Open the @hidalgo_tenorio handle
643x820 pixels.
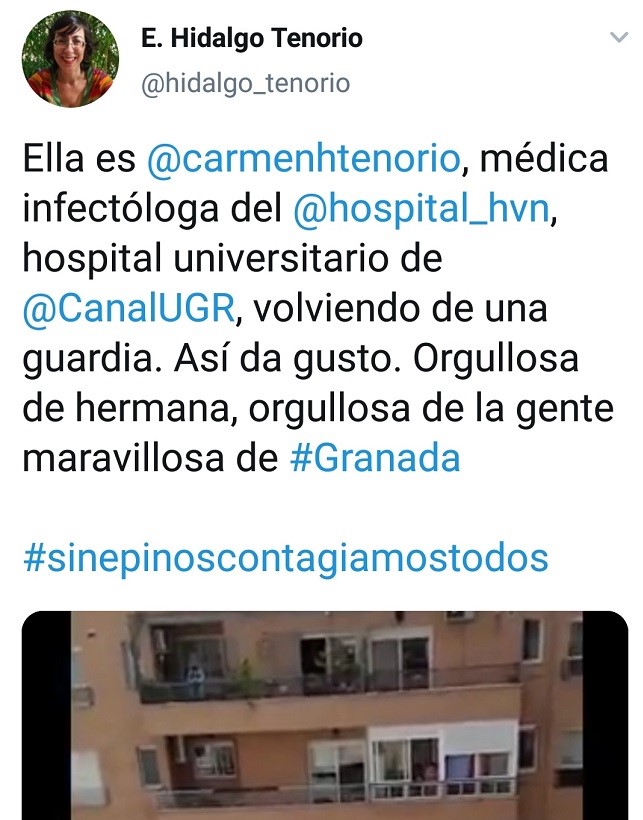245,83
